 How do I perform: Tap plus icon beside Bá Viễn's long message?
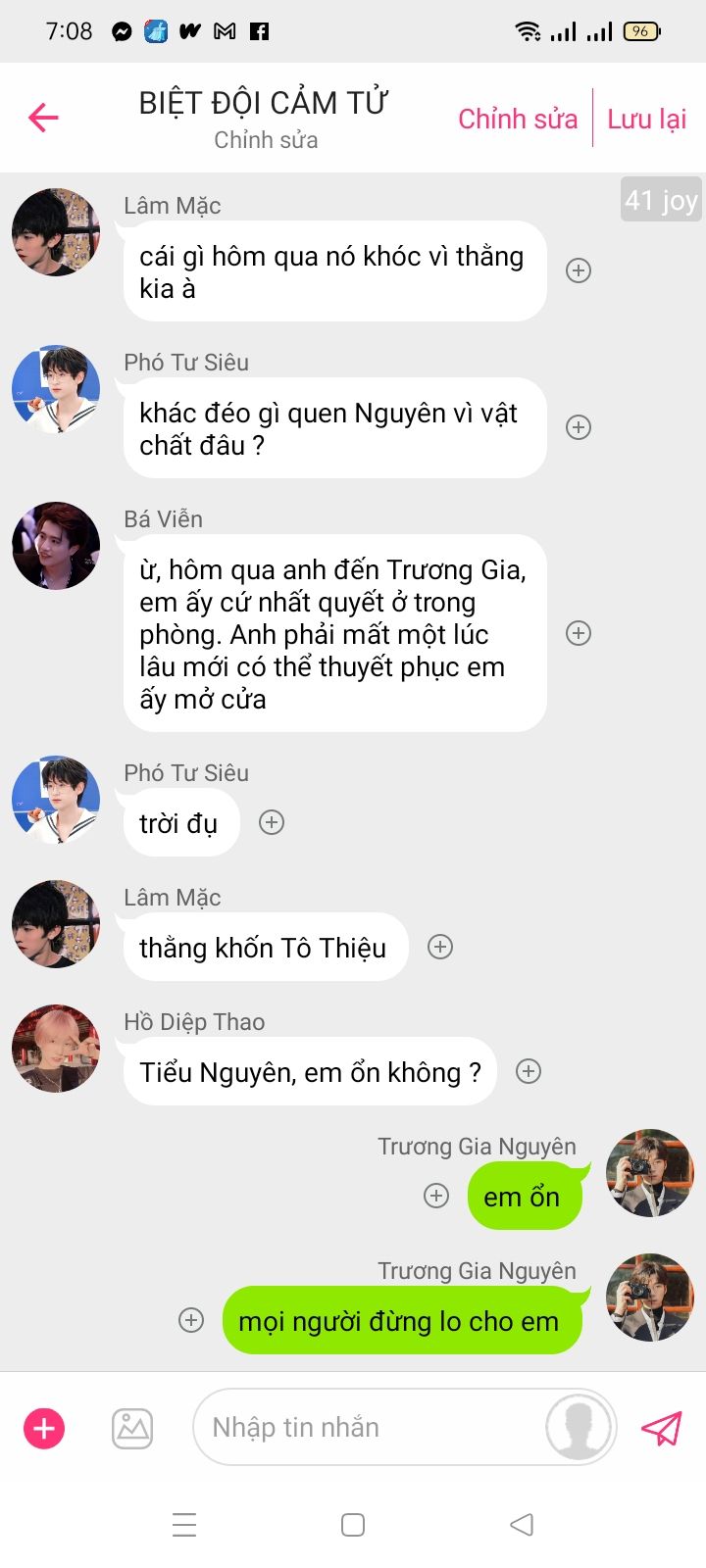pyautogui.click(x=579, y=633)
